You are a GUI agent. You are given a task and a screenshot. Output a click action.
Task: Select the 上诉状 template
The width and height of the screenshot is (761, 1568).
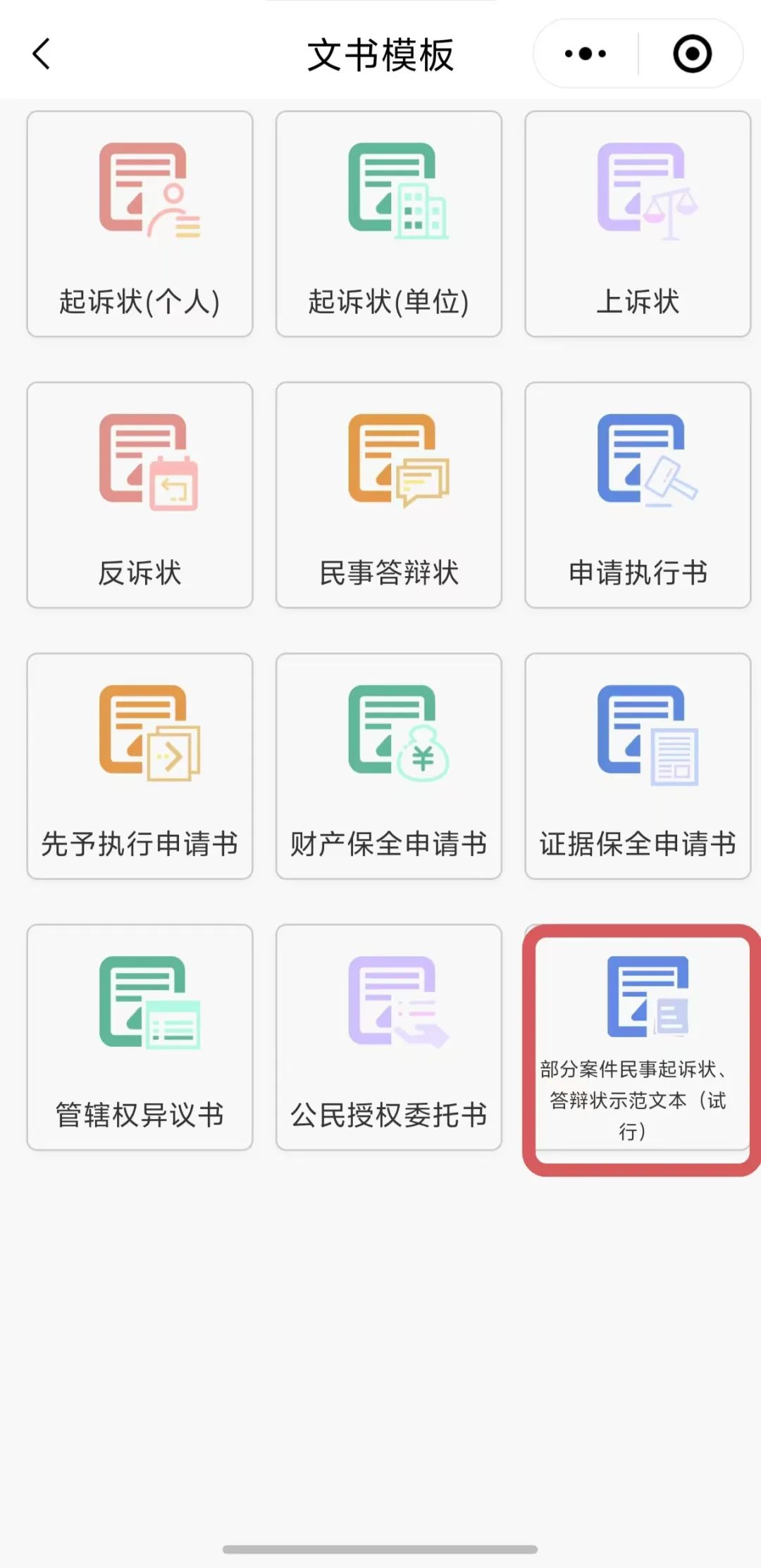[638, 223]
